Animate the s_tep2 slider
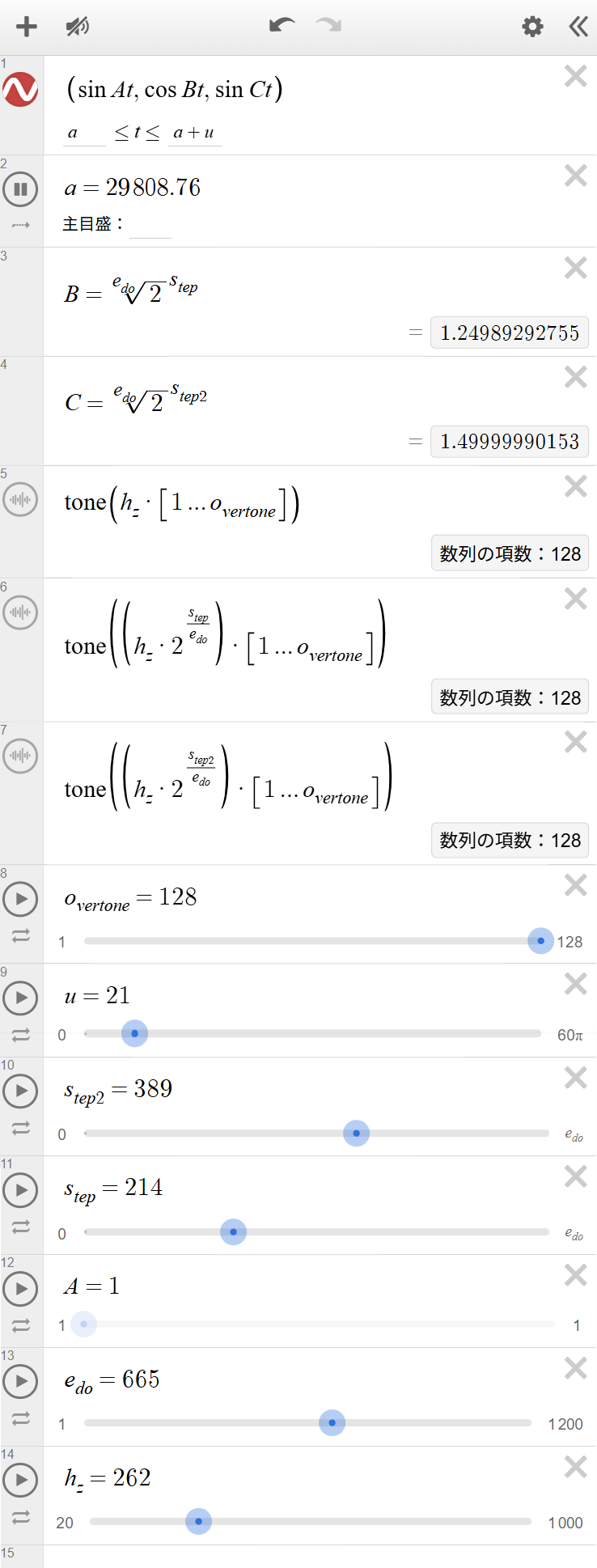This screenshot has width=597, height=1568. 20,1091
